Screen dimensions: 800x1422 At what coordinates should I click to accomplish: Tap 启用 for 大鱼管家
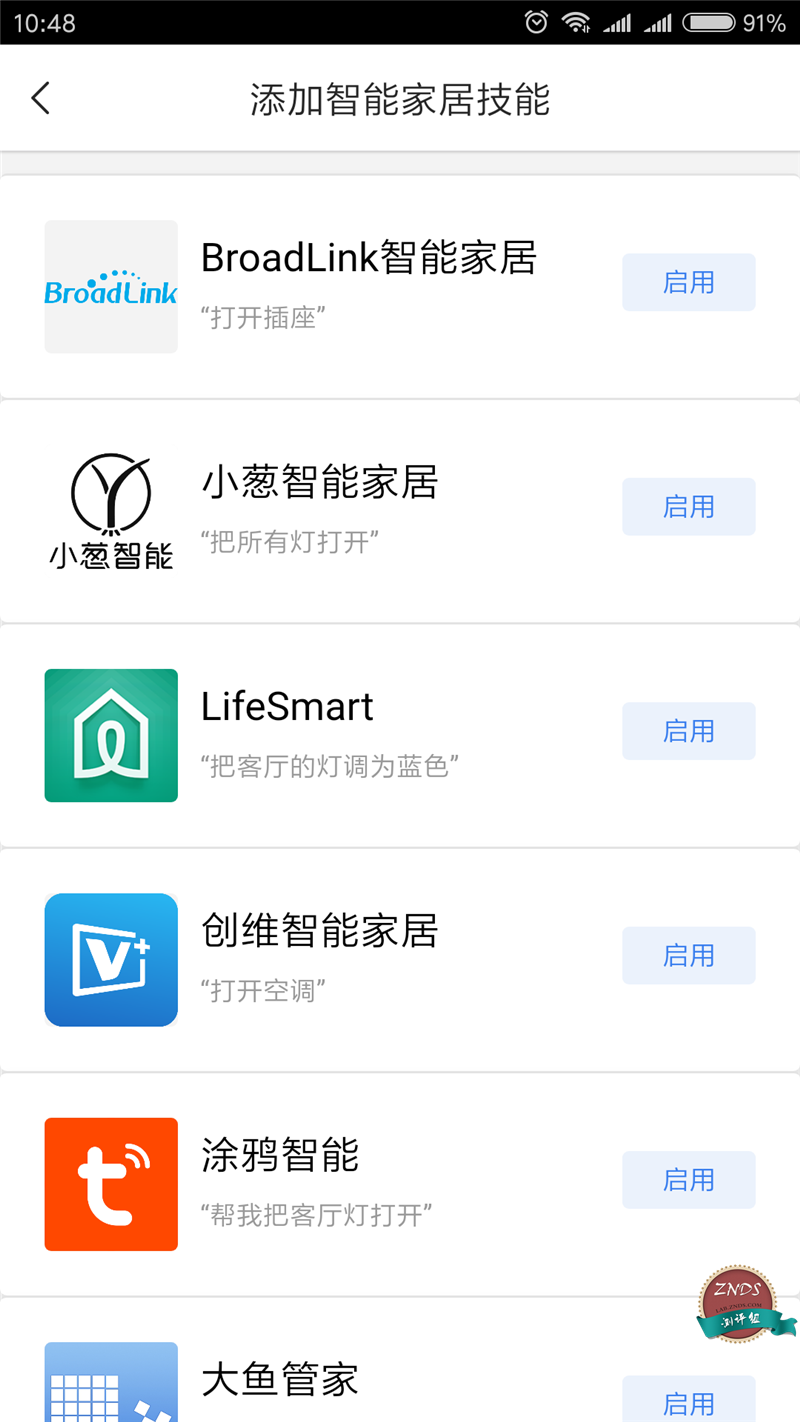(x=689, y=1400)
